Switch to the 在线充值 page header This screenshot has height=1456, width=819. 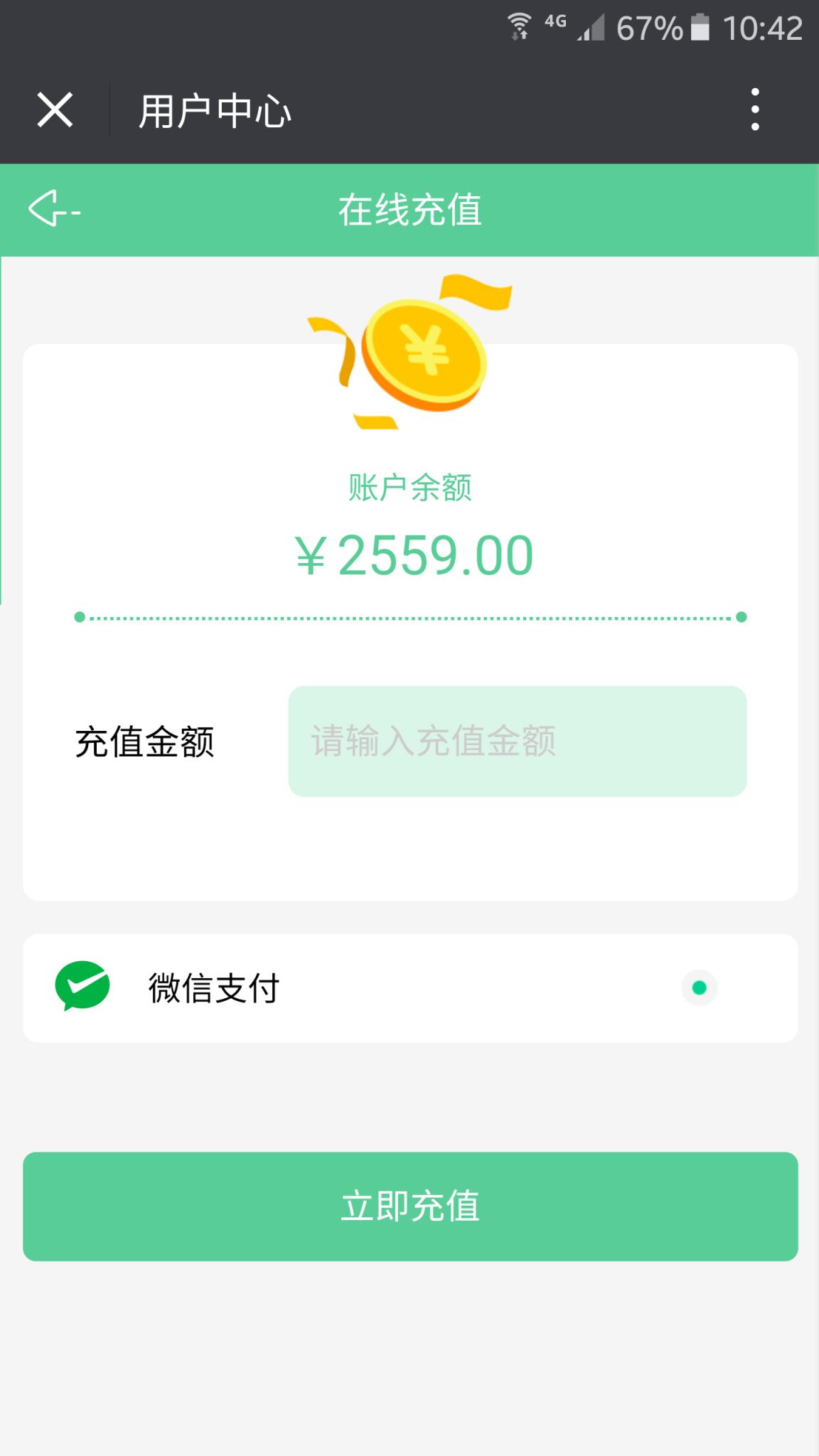pyautogui.click(x=409, y=210)
